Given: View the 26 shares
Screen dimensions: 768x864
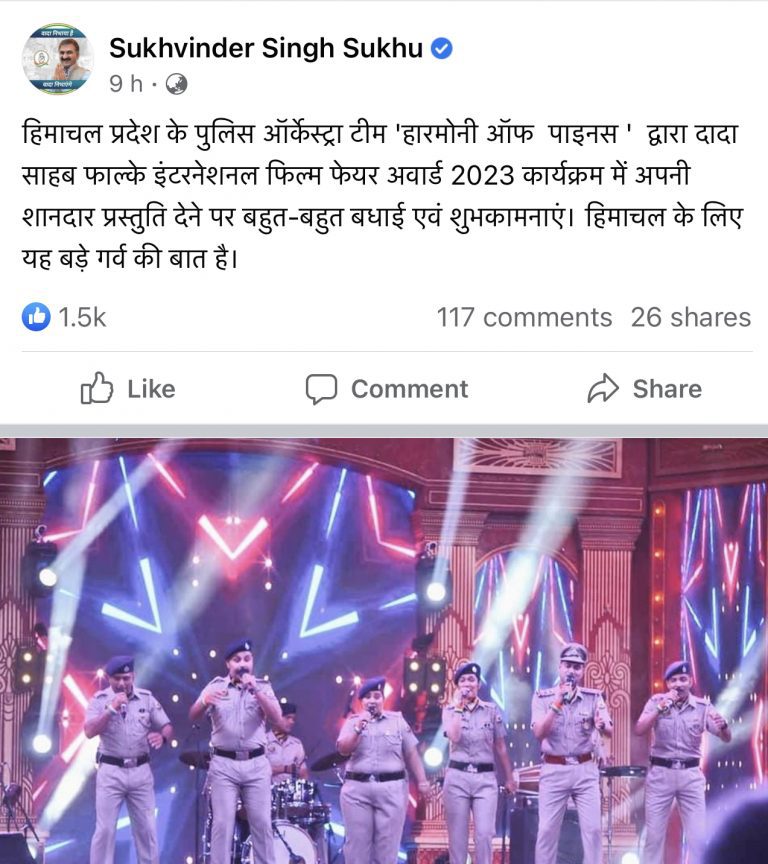Looking at the screenshot, I should pyautogui.click(x=690, y=317).
